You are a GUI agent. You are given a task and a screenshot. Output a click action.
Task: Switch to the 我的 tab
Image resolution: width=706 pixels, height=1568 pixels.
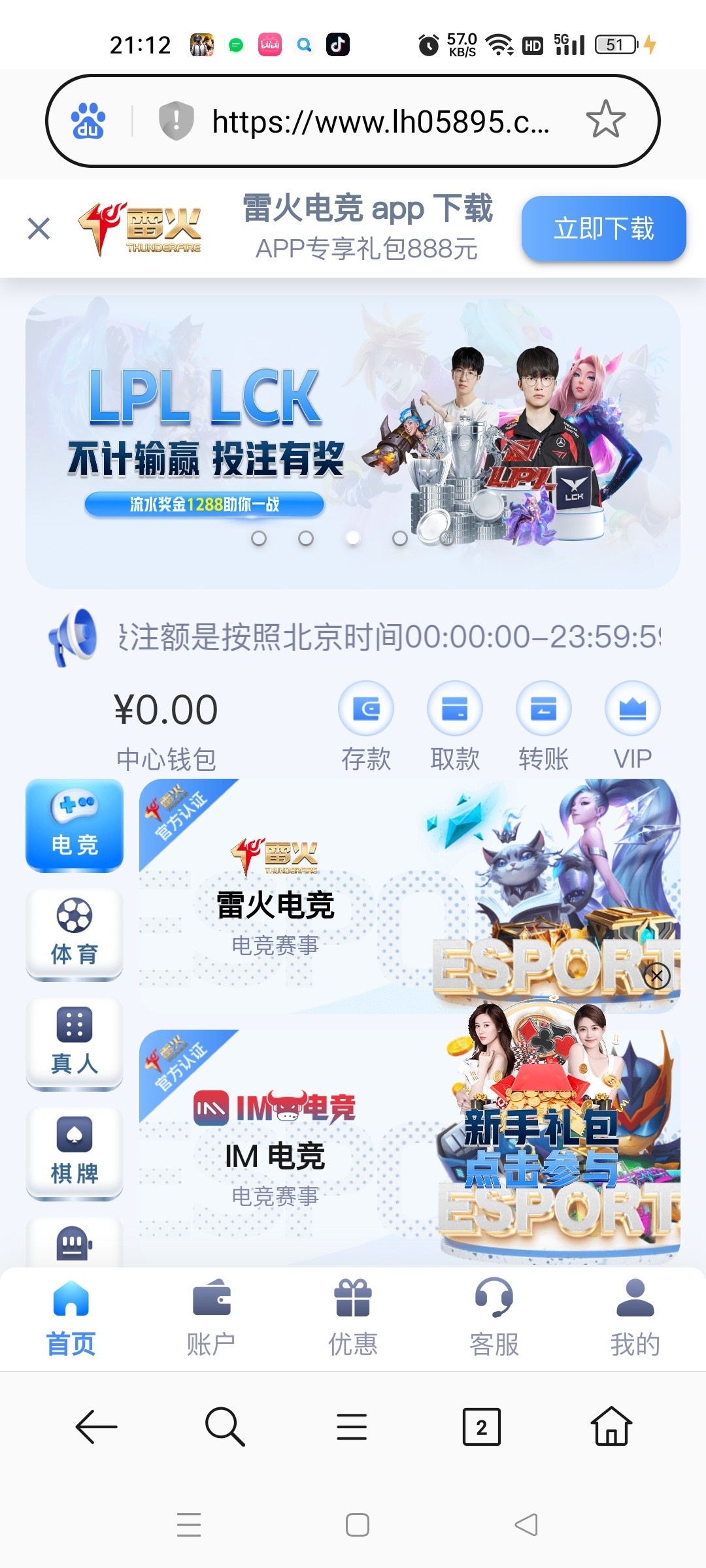(x=635, y=1317)
